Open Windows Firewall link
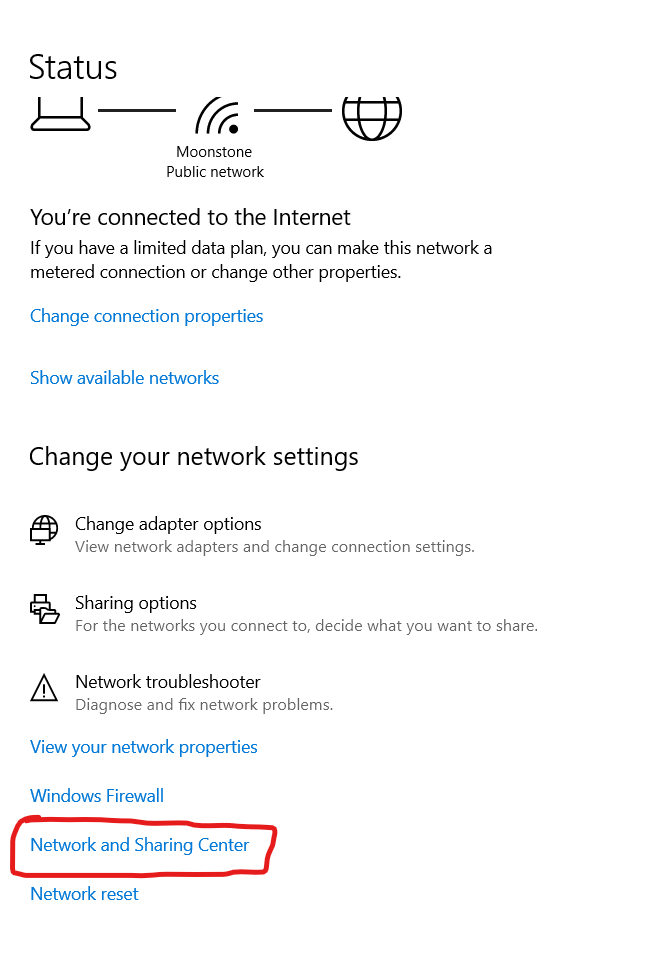This screenshot has height=967, width=658. pos(97,796)
